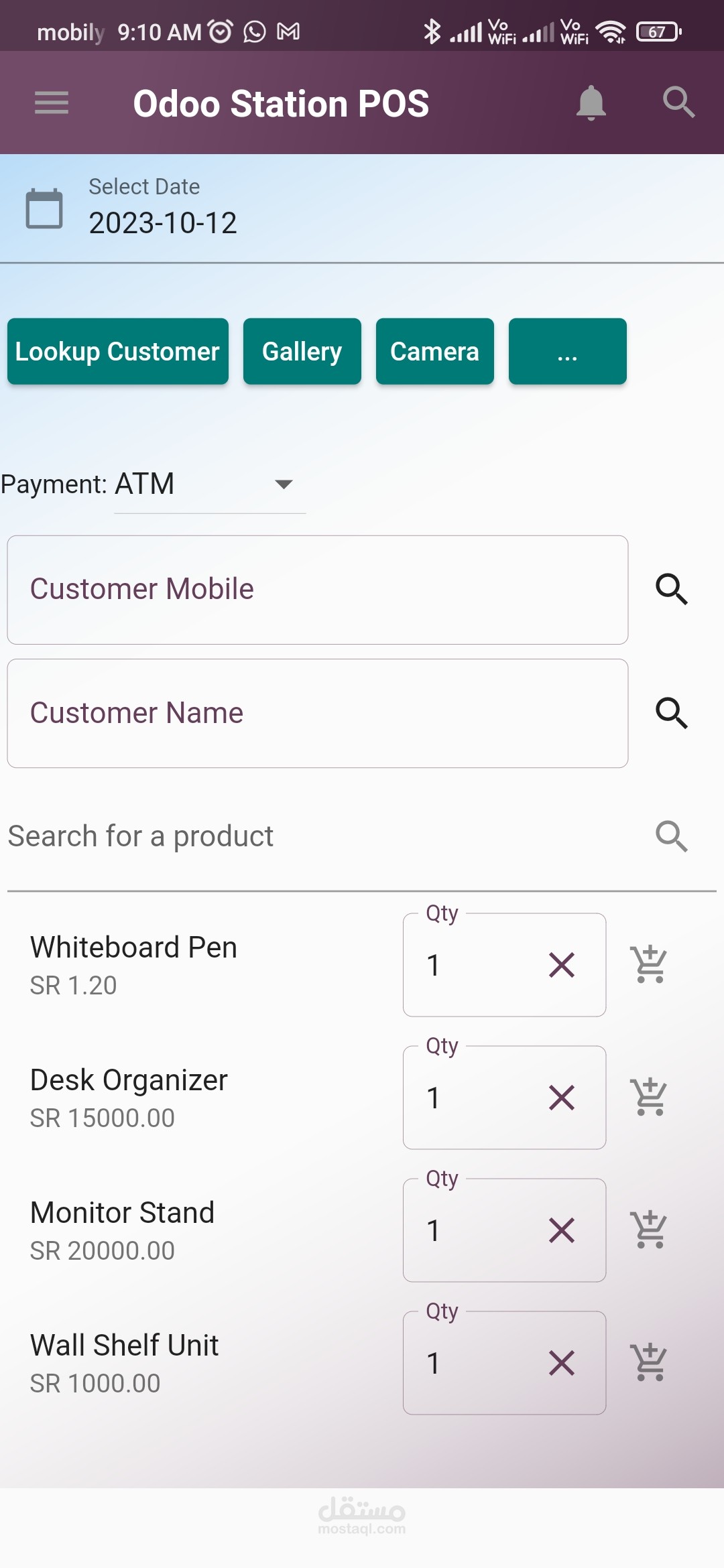This screenshot has height=1568, width=724.
Task: Focus the Customer Mobile field
Action: click(318, 590)
